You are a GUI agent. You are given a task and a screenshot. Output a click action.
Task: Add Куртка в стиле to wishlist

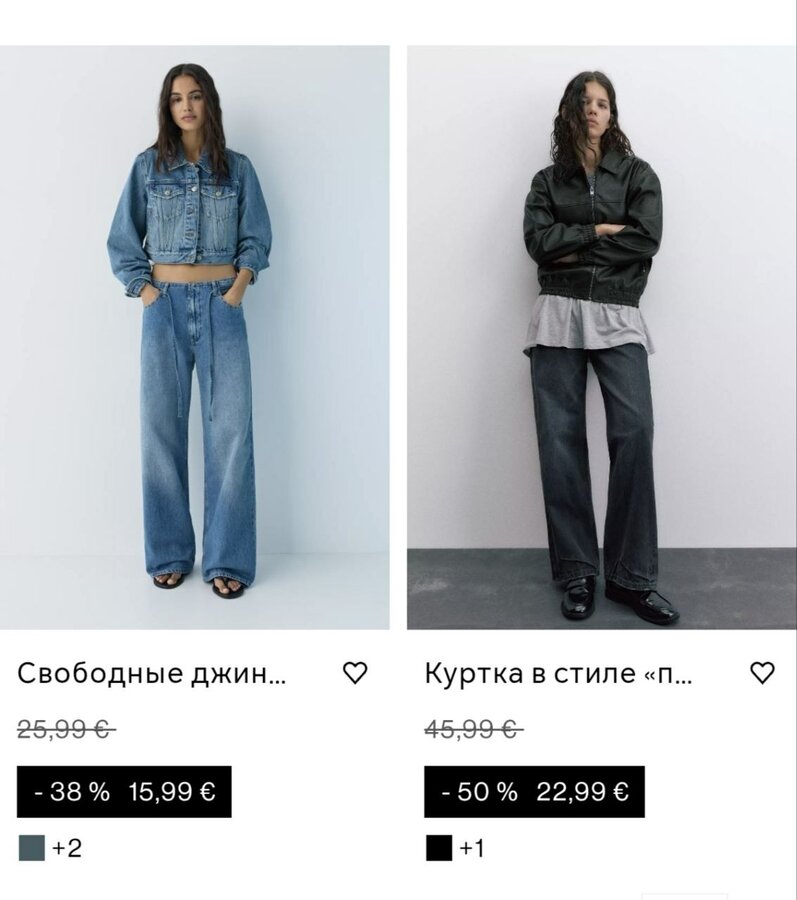point(762,673)
